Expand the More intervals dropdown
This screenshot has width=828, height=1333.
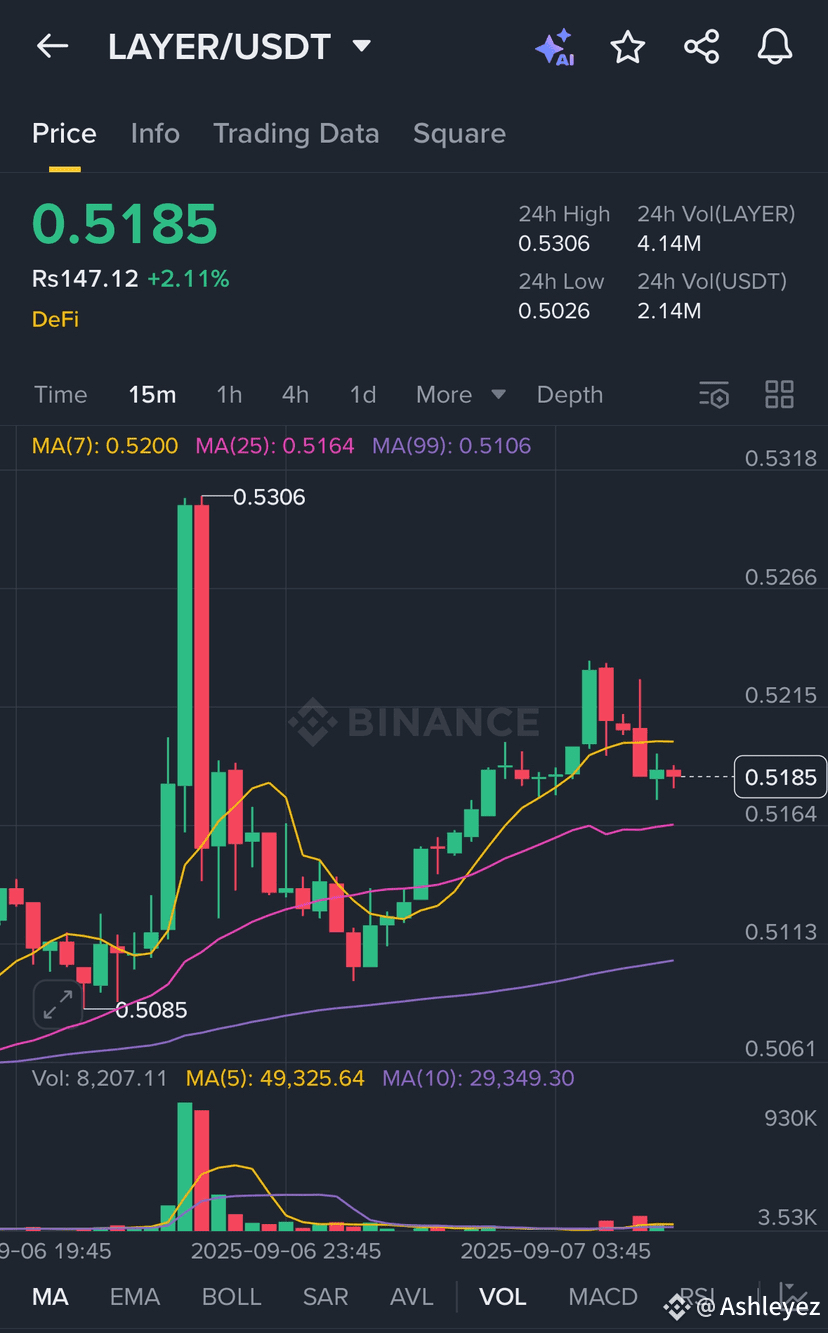[461, 395]
